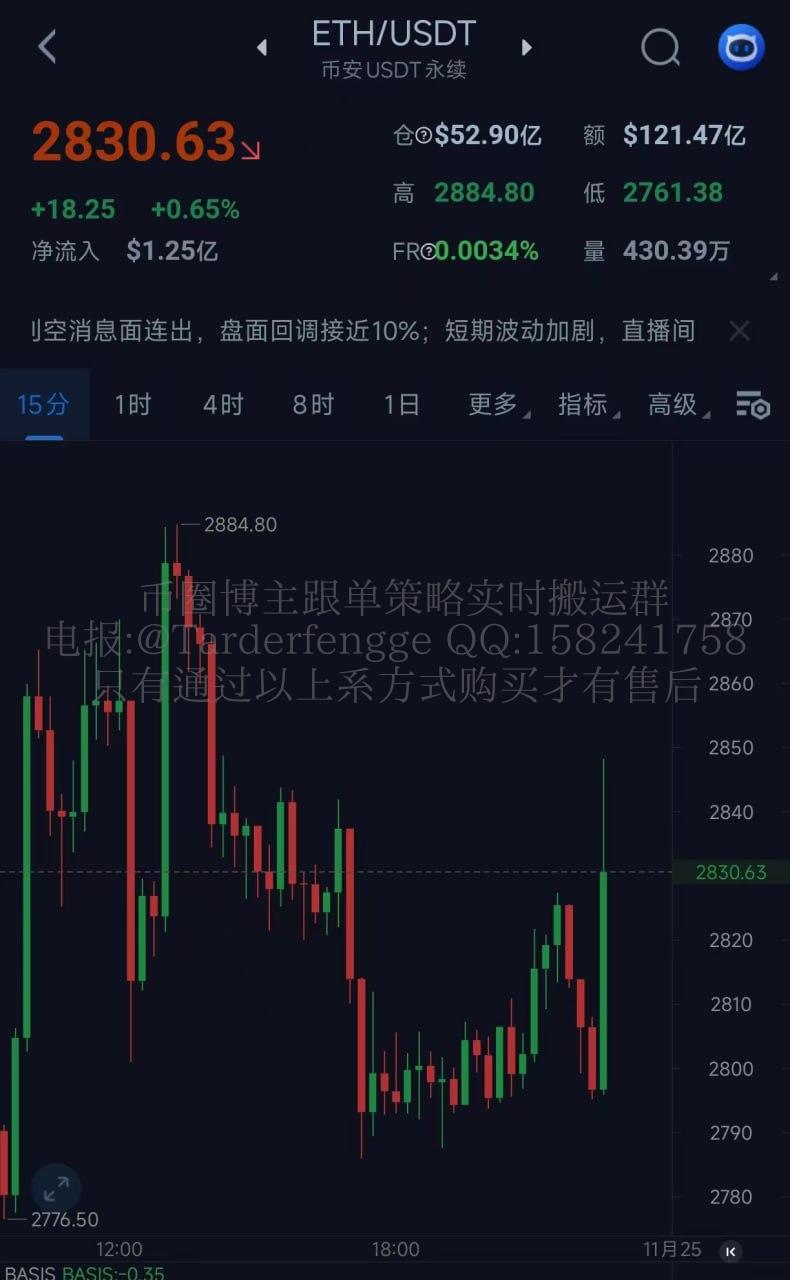Jump to latest candle on chart
The width and height of the screenshot is (790, 1280).
731,1251
